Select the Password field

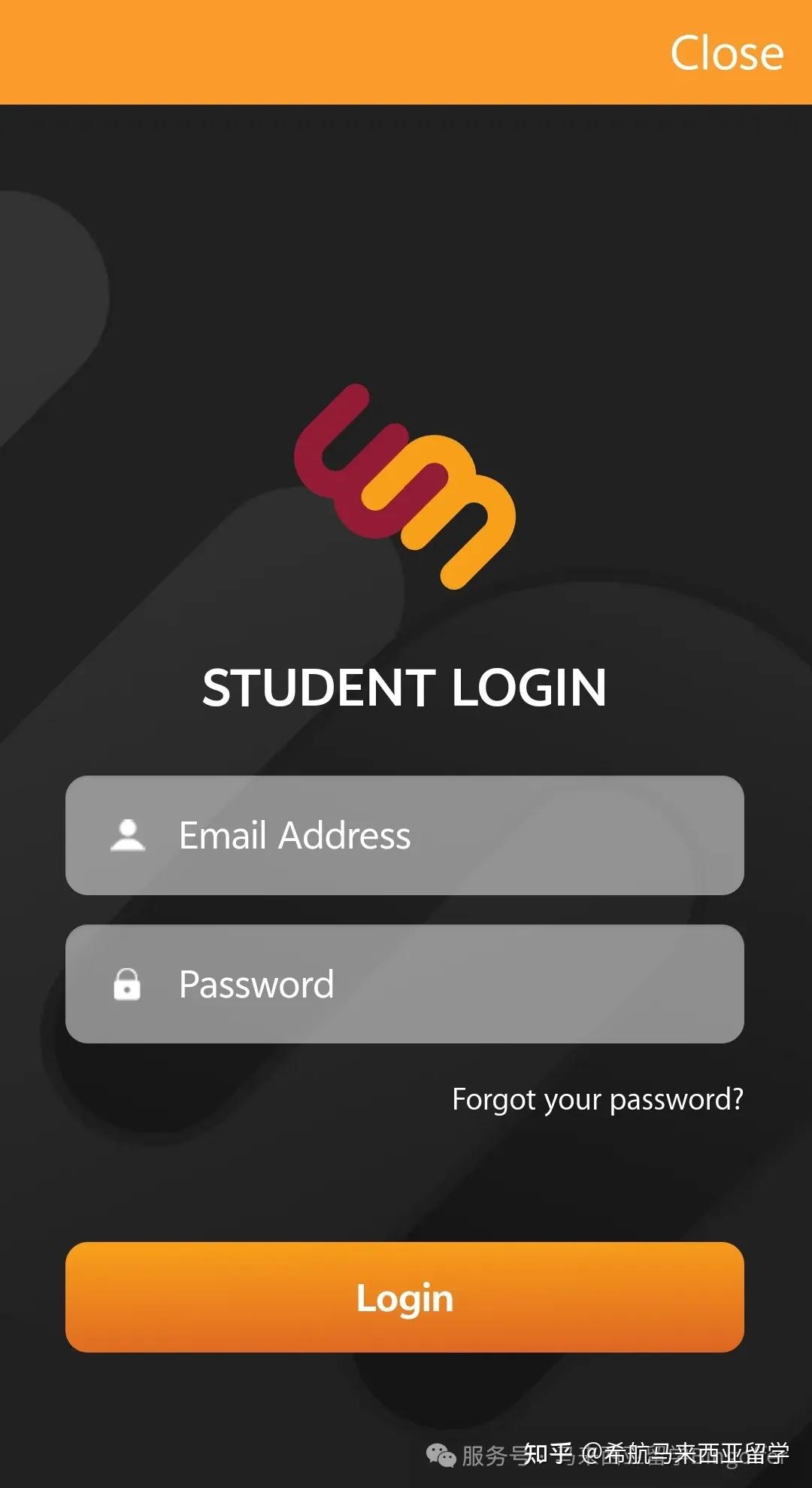(x=404, y=983)
